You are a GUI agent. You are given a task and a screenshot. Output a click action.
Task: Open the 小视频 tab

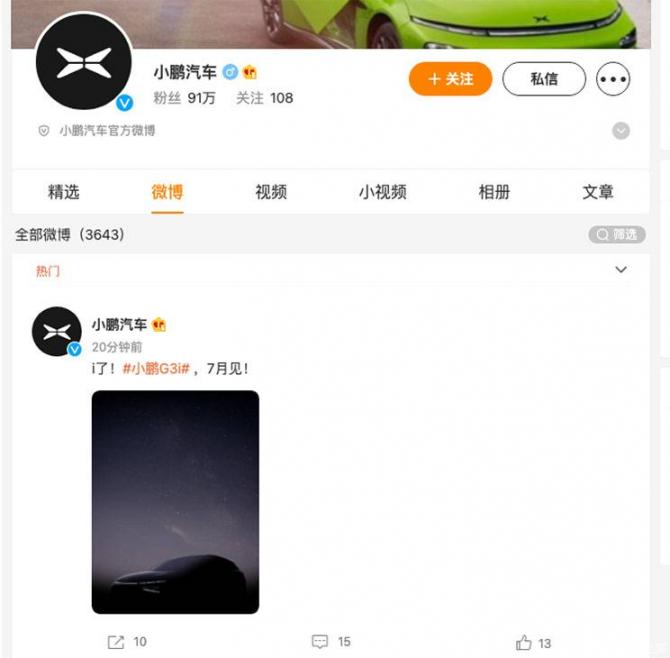[x=382, y=192]
